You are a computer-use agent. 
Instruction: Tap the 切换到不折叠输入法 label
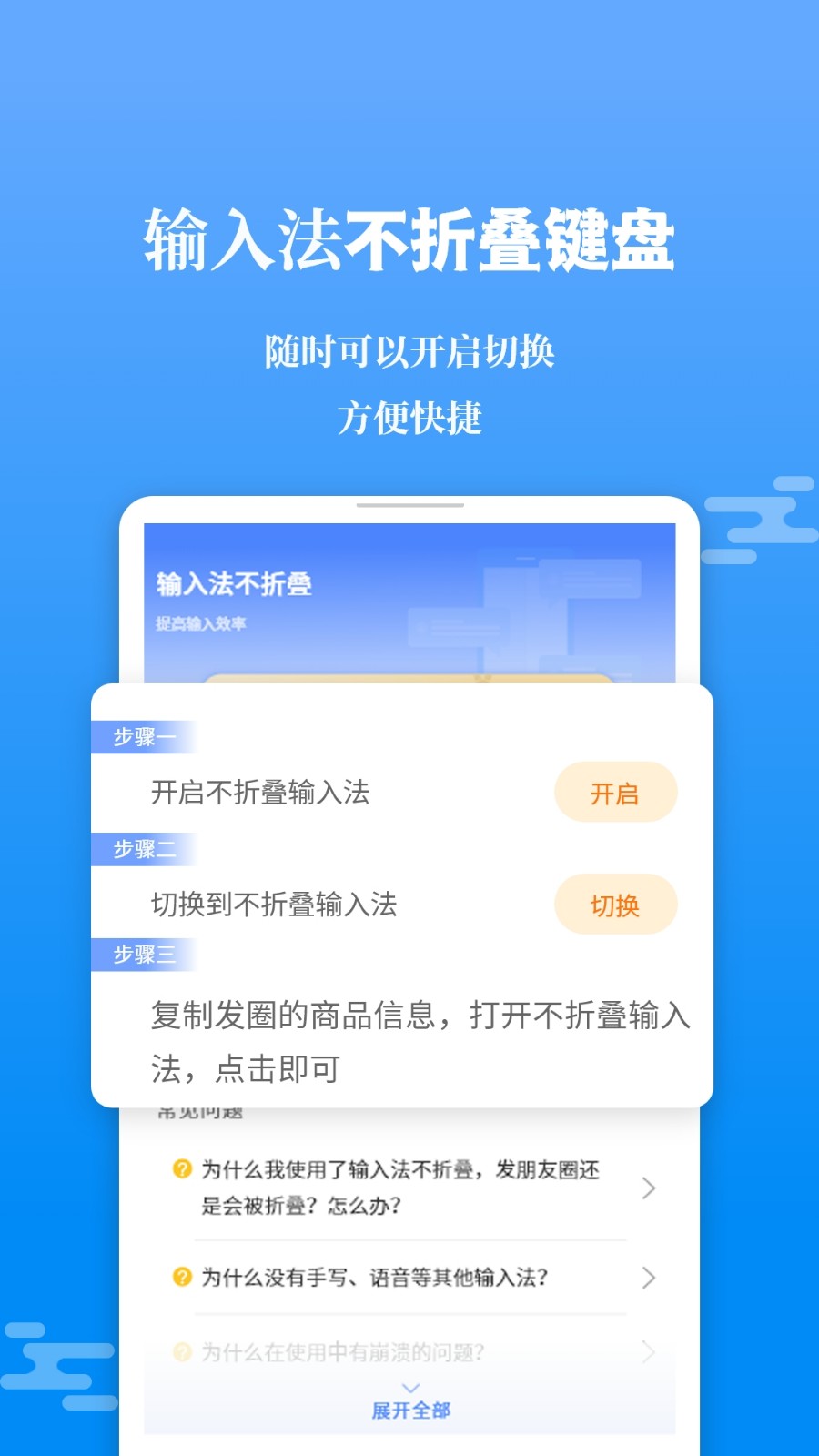pyautogui.click(x=273, y=905)
